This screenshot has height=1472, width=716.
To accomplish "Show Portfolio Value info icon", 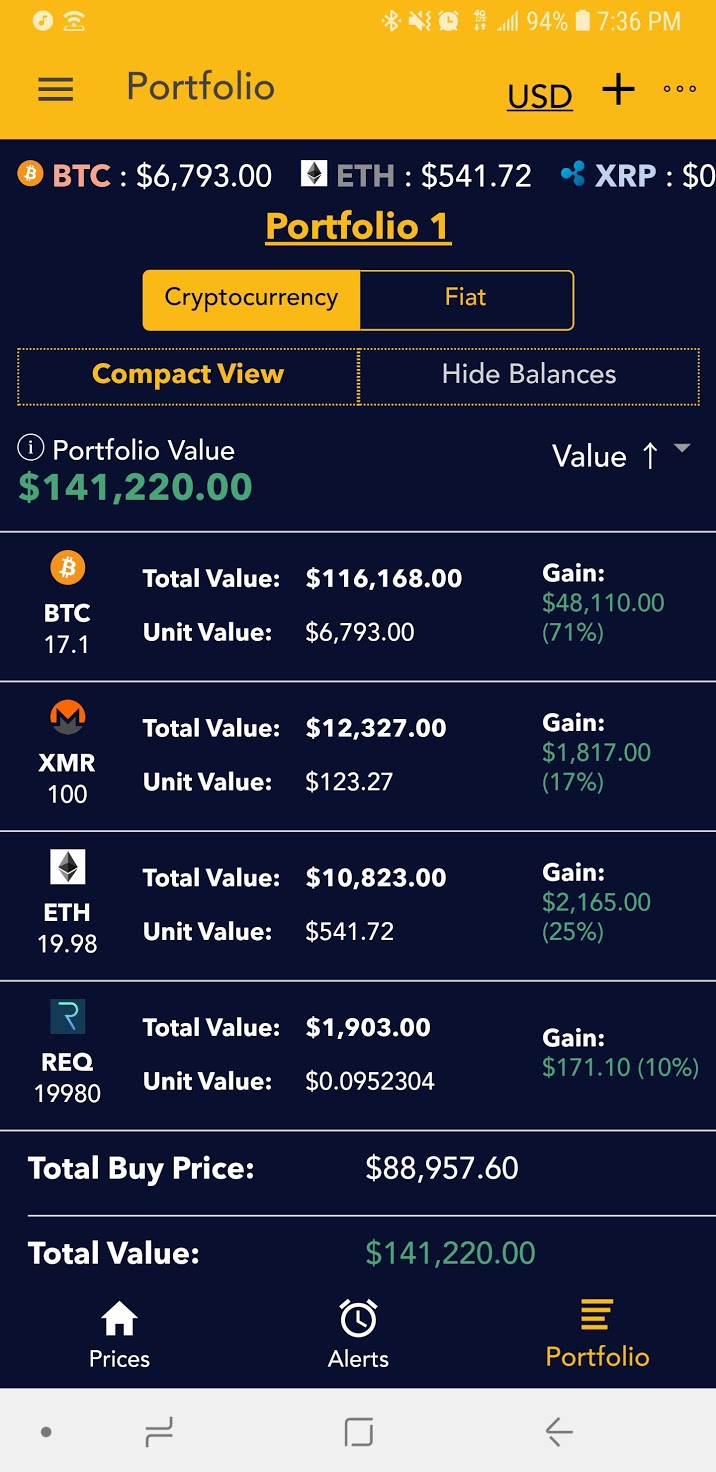I will click(x=31, y=449).
